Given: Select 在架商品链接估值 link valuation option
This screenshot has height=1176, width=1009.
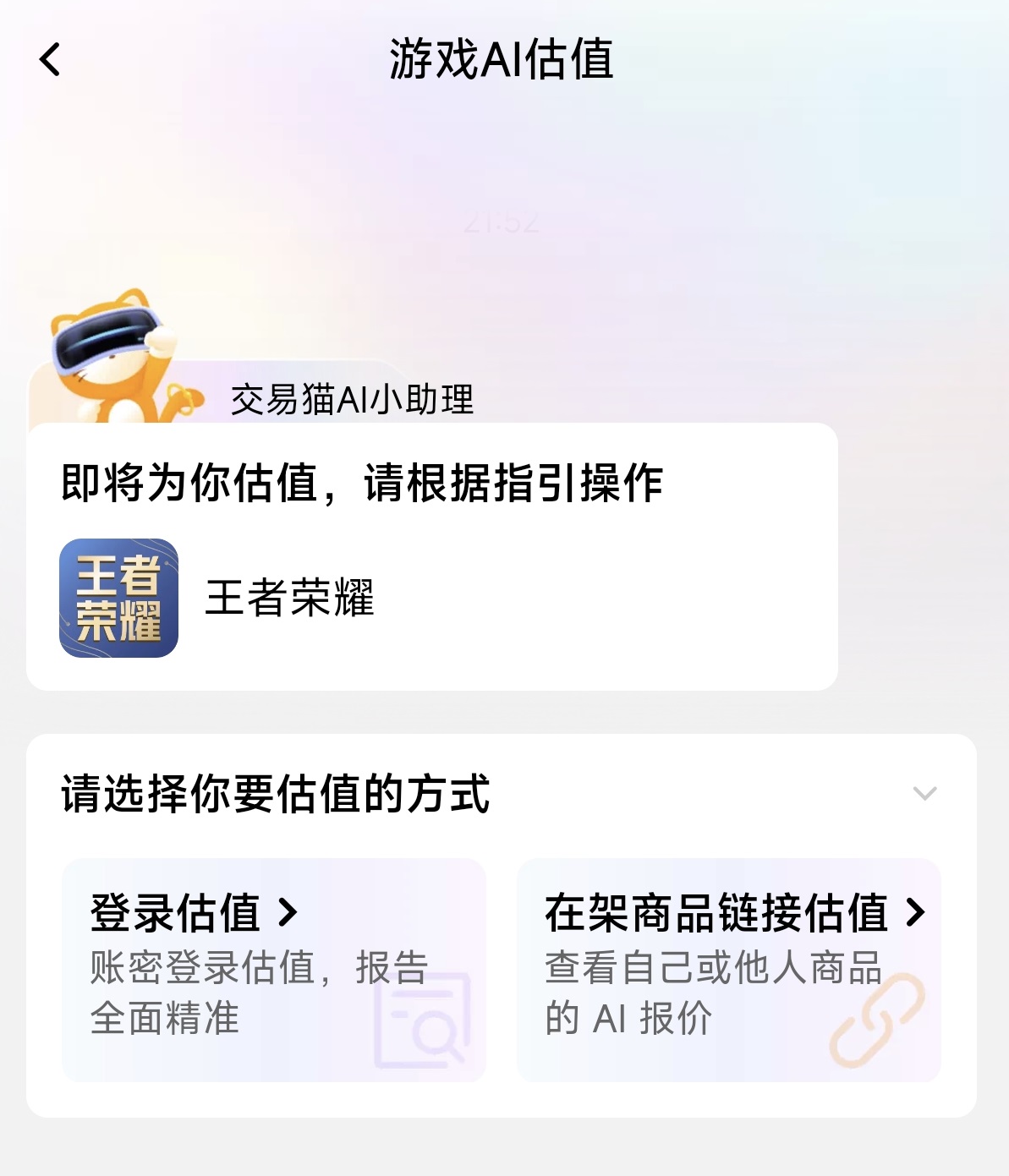Looking at the screenshot, I should [x=729, y=970].
